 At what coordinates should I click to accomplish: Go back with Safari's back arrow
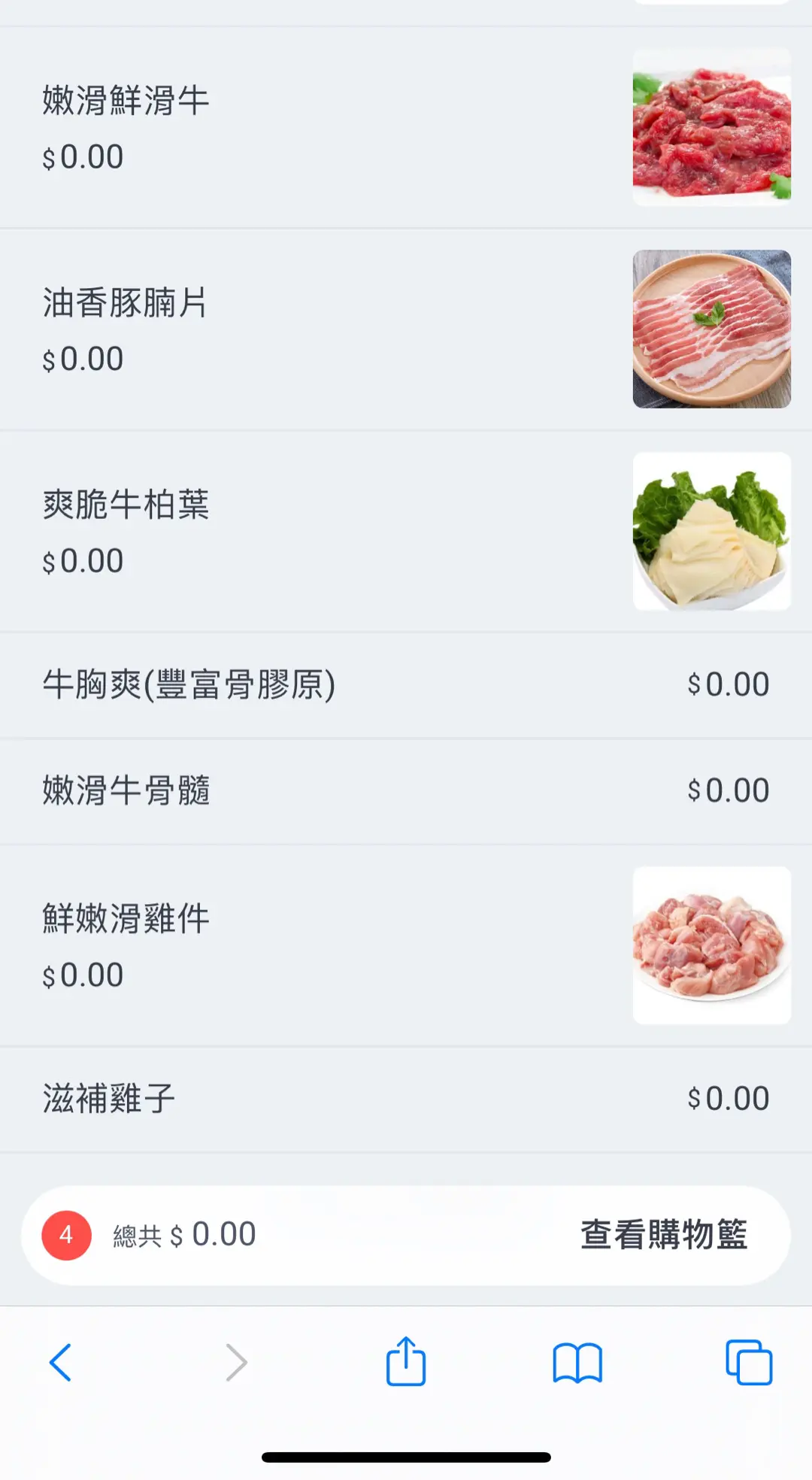tap(60, 1363)
